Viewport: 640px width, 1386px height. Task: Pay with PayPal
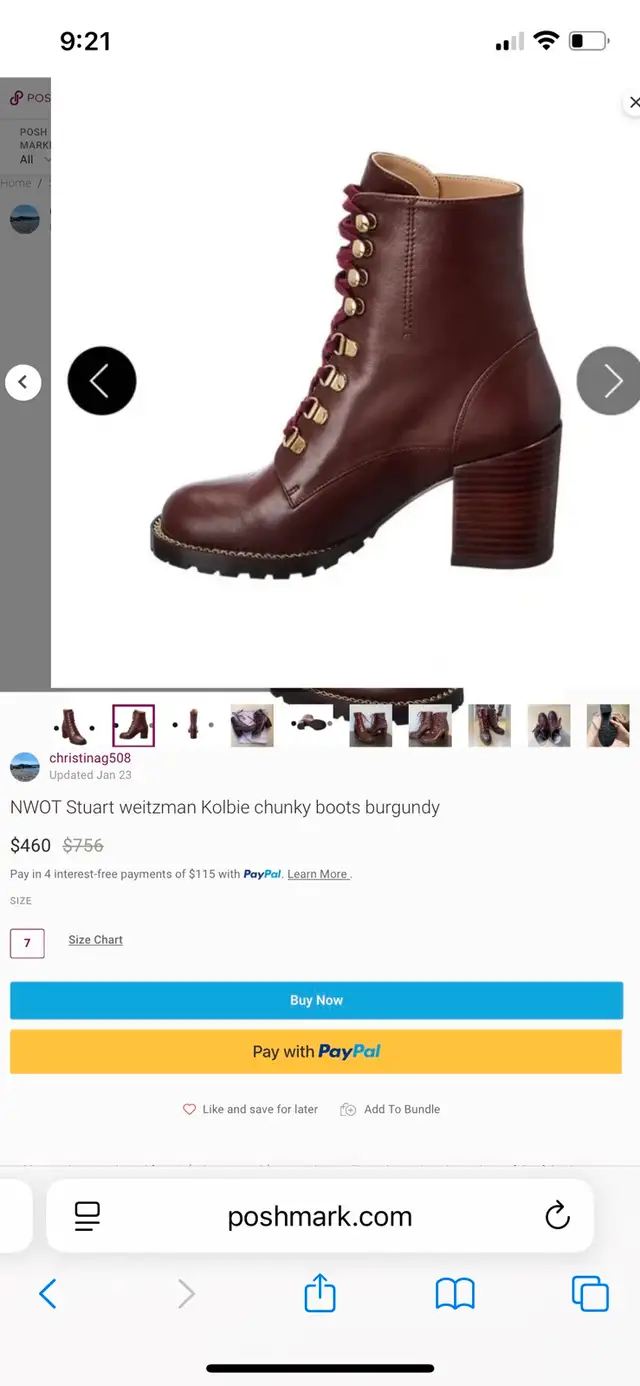point(316,1052)
